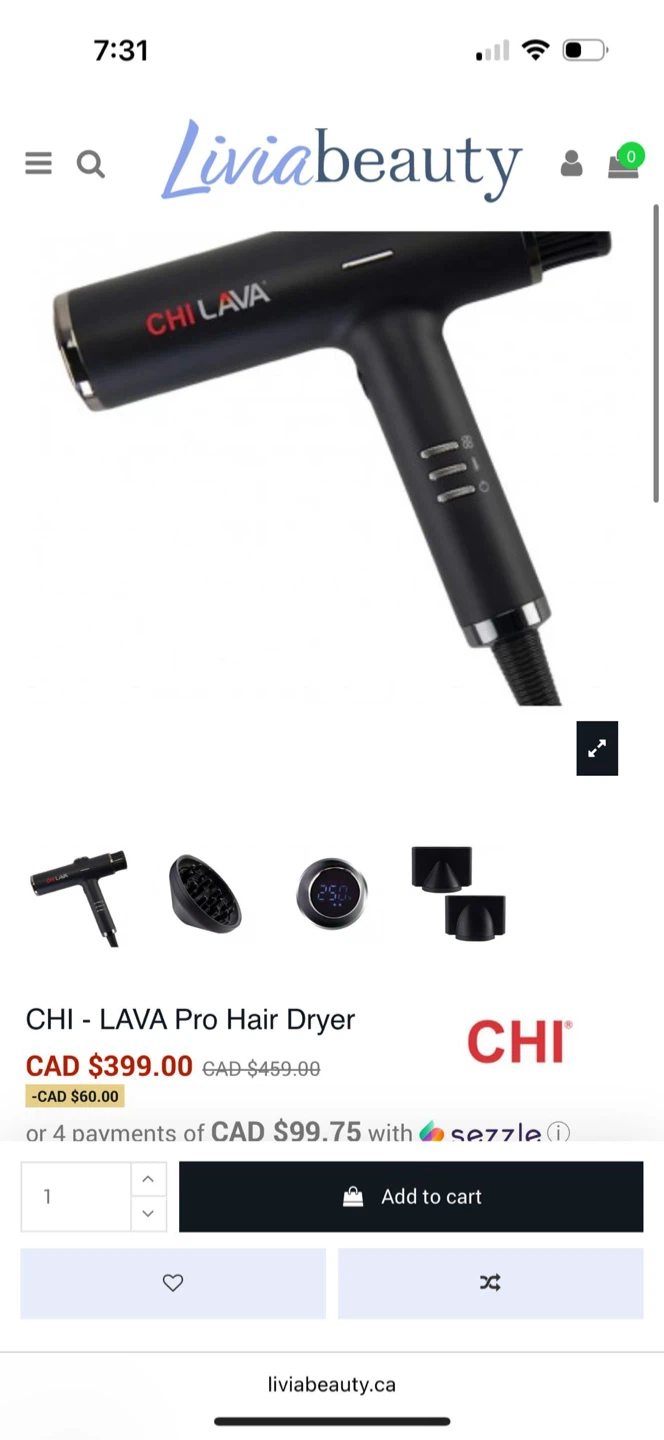Select the diffuser attachment thumbnail
Viewport: 664px width, 1440px height.
pos(205,893)
